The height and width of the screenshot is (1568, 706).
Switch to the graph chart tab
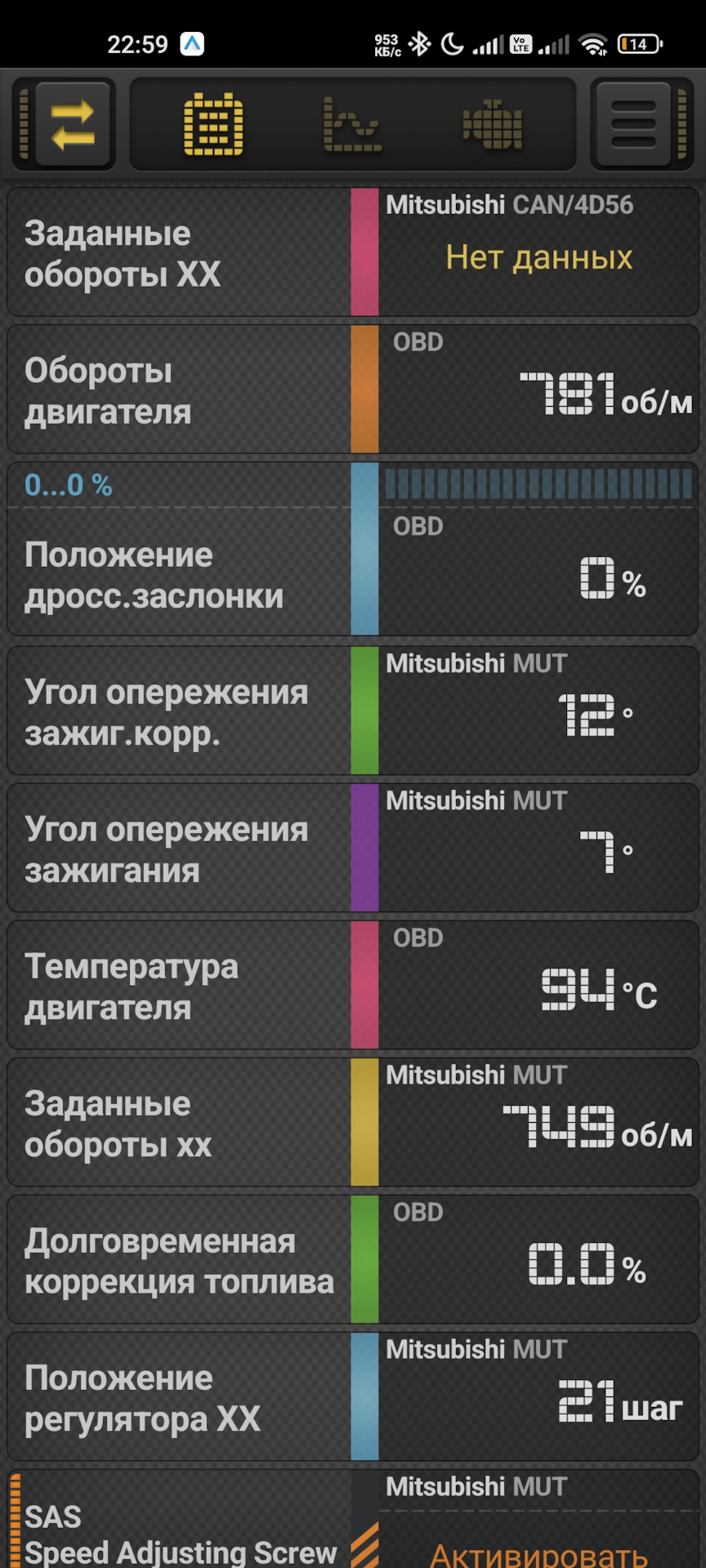coord(352,125)
